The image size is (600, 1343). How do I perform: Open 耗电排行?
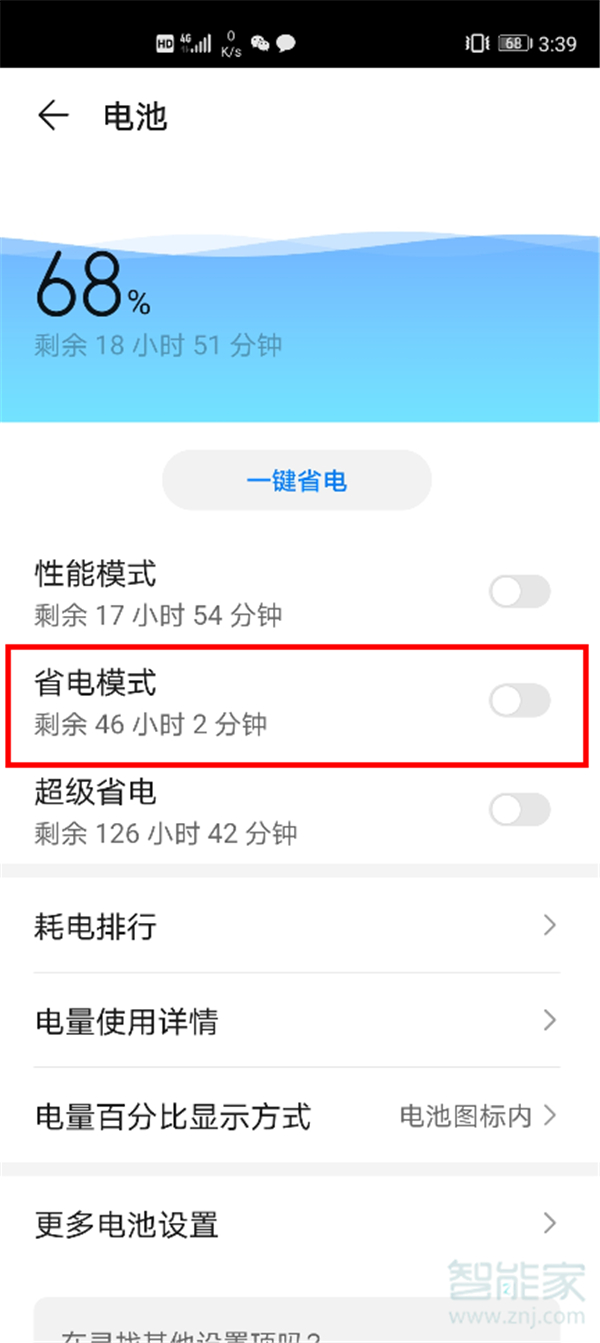[x=297, y=926]
